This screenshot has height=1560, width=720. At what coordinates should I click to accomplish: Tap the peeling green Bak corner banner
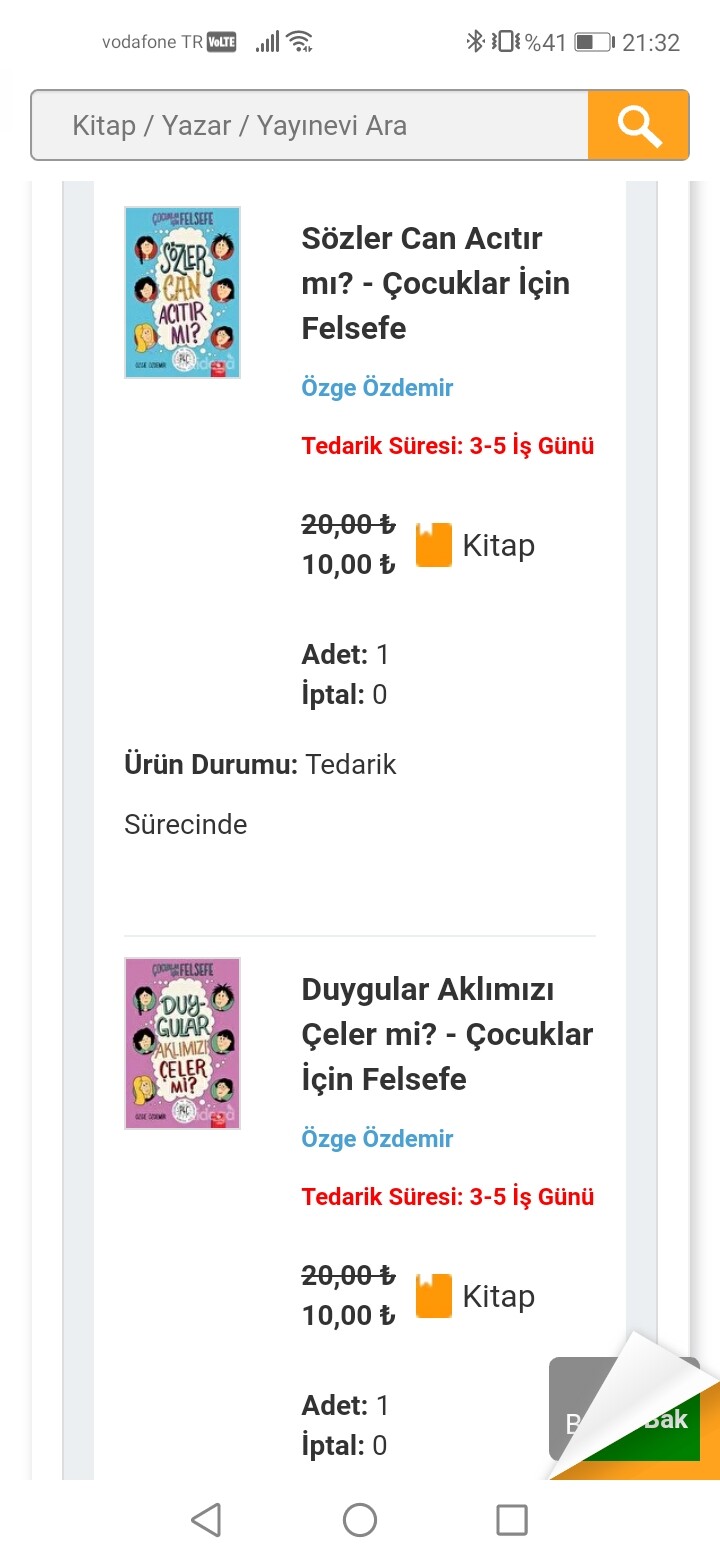point(634,1410)
